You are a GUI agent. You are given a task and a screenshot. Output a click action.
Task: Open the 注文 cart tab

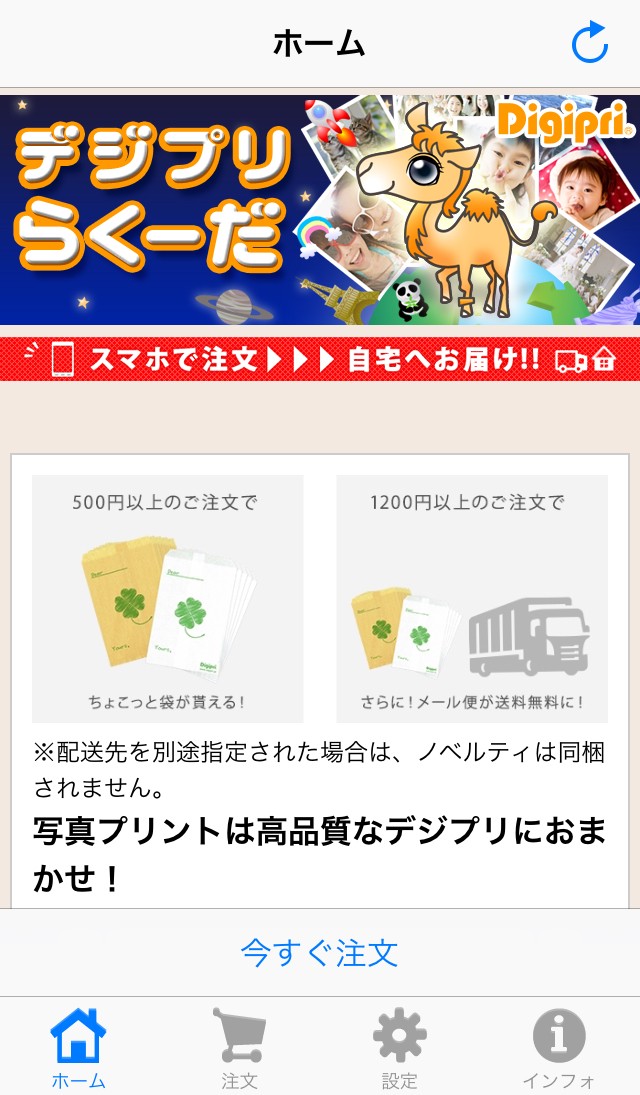[x=239, y=1047]
